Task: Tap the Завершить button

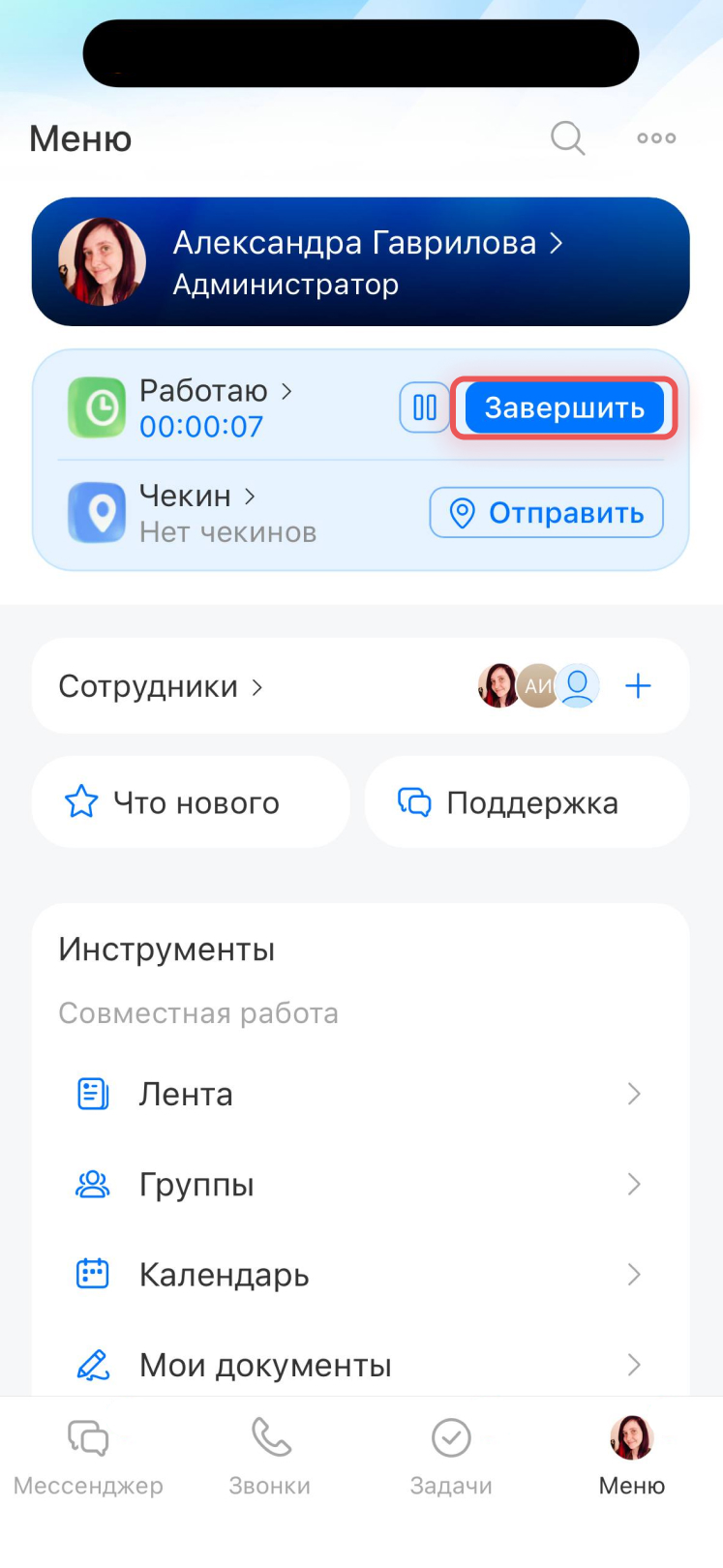Action: click(x=564, y=408)
